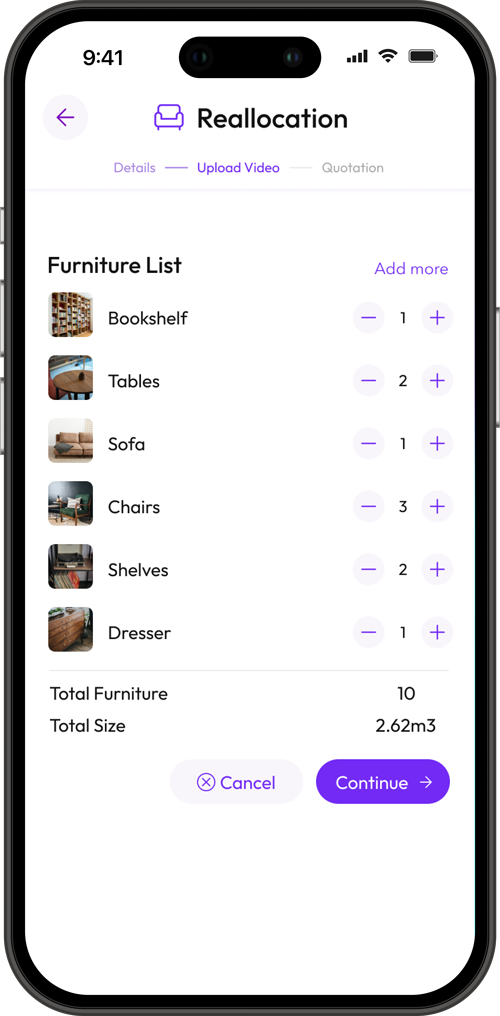Tap Add more in Furniture List
The height and width of the screenshot is (1016, 500).
pyautogui.click(x=411, y=268)
